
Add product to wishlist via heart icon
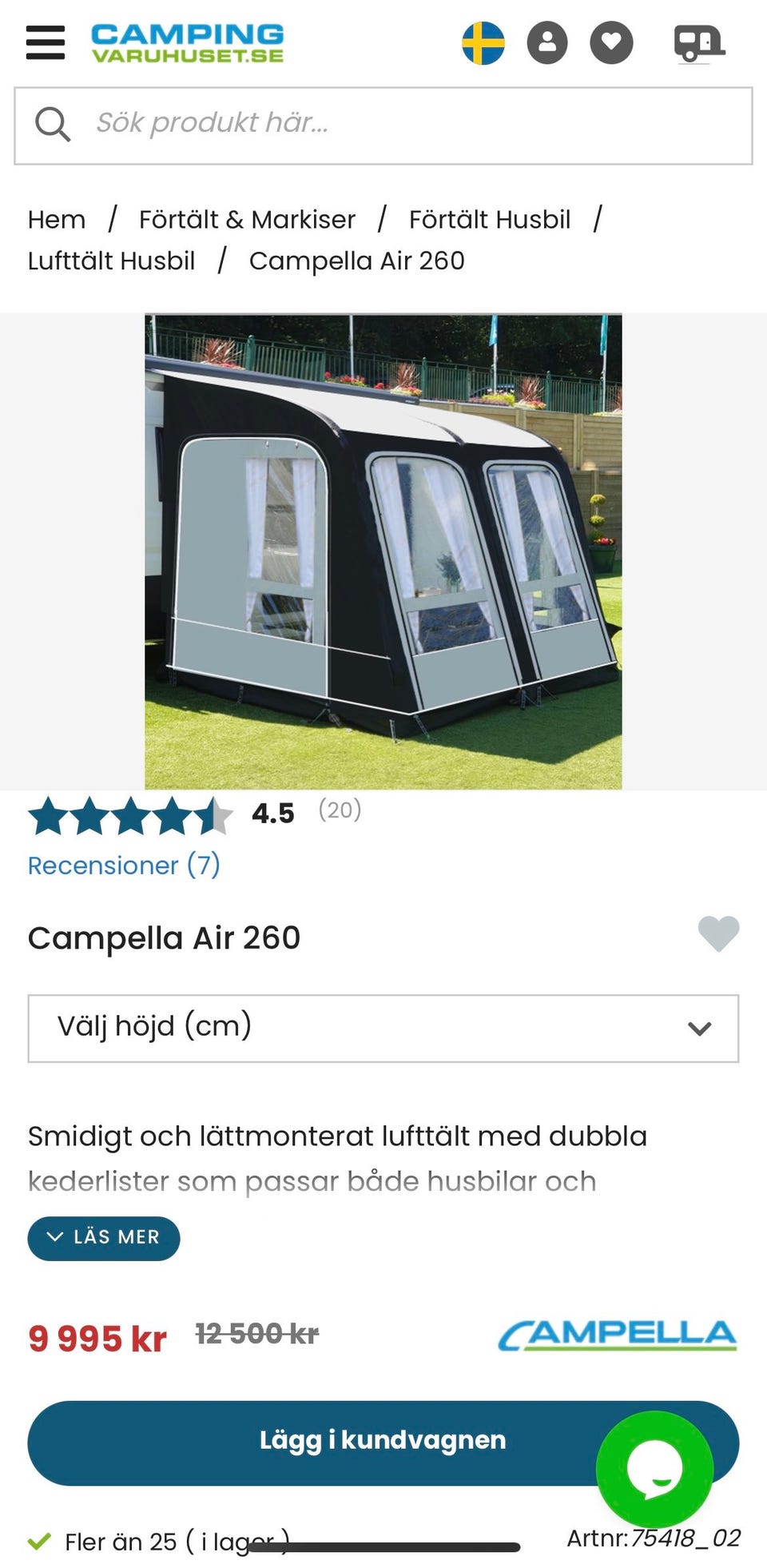[x=718, y=935]
